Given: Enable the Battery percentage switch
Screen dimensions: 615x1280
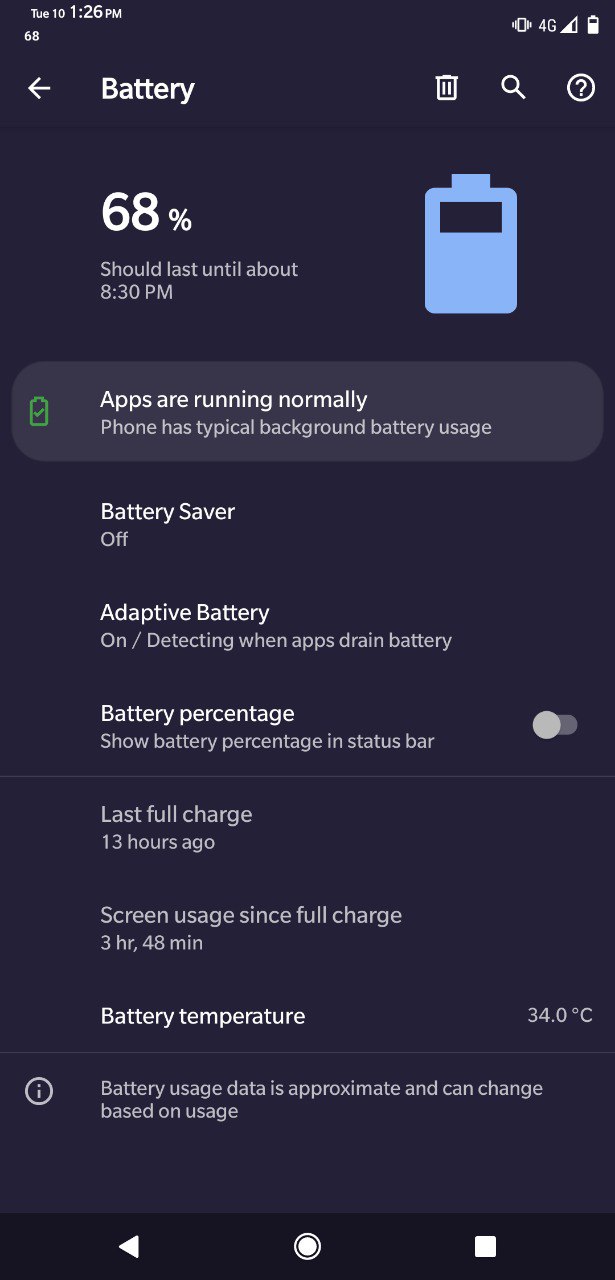Looking at the screenshot, I should [555, 725].
